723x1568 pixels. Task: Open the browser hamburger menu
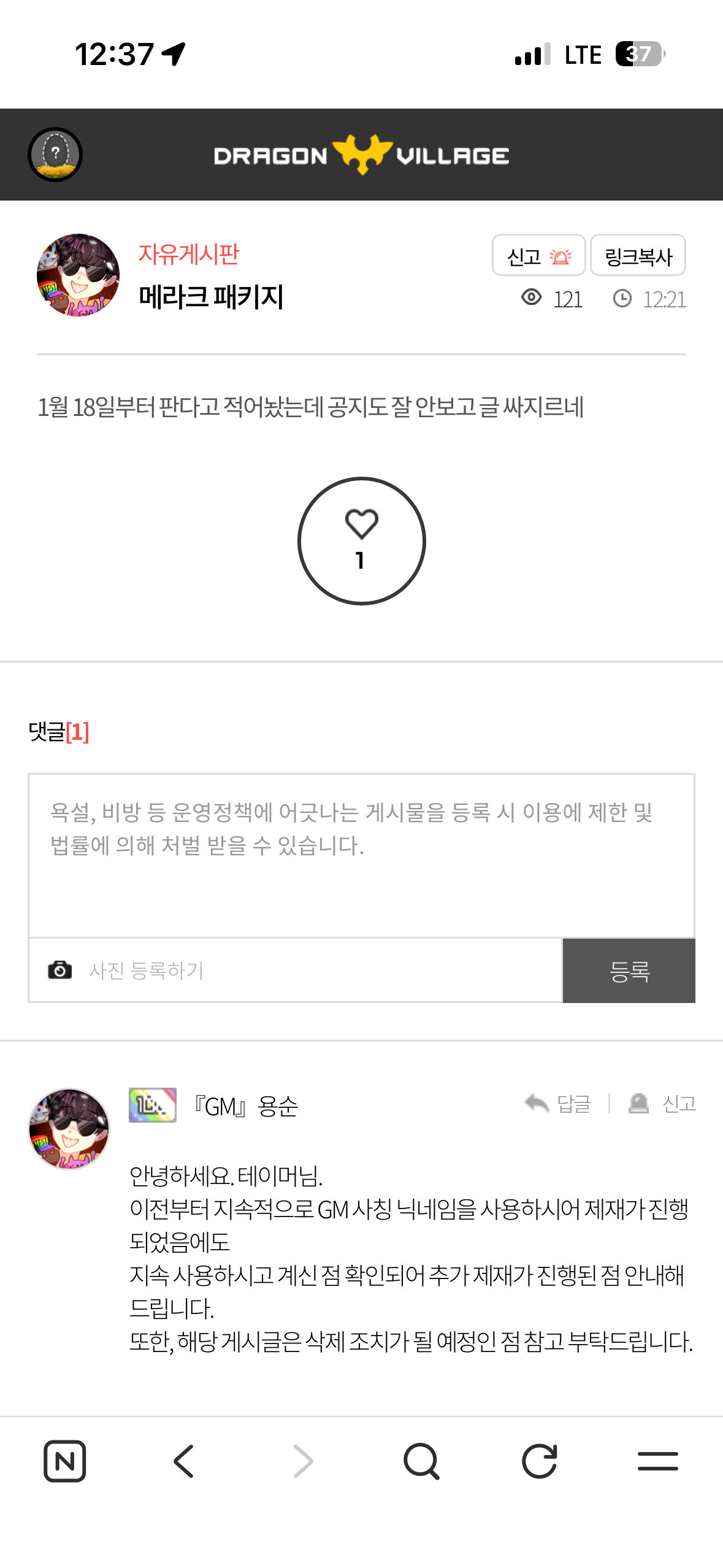click(657, 1461)
